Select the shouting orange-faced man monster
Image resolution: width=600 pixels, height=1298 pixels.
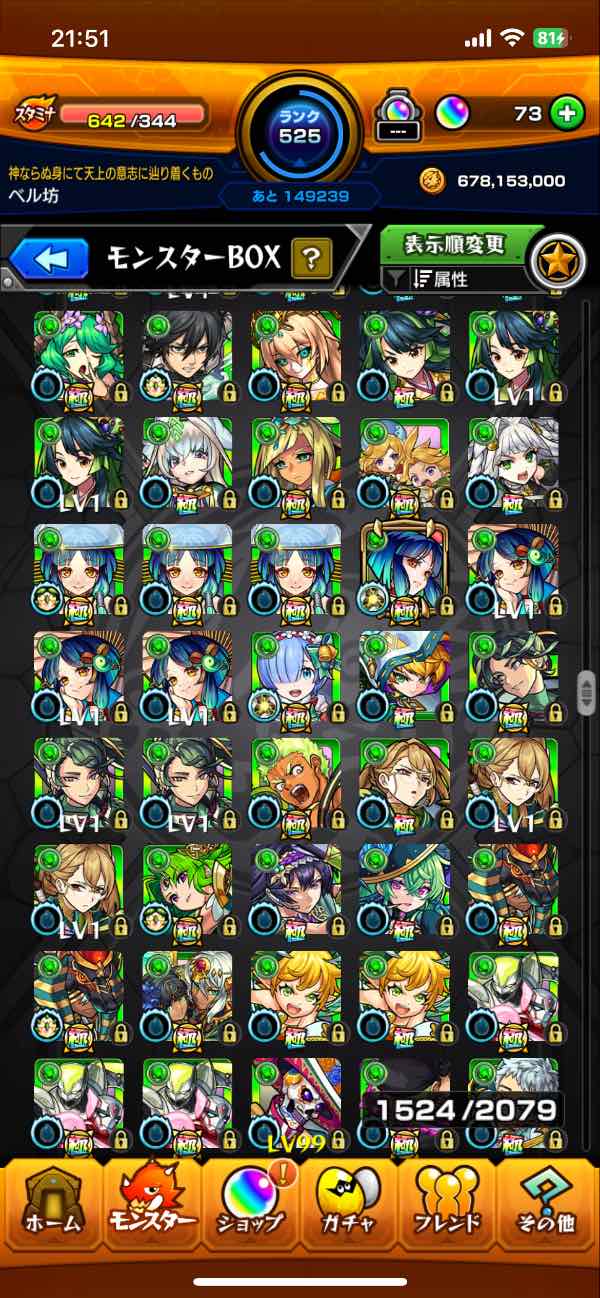pyautogui.click(x=296, y=784)
